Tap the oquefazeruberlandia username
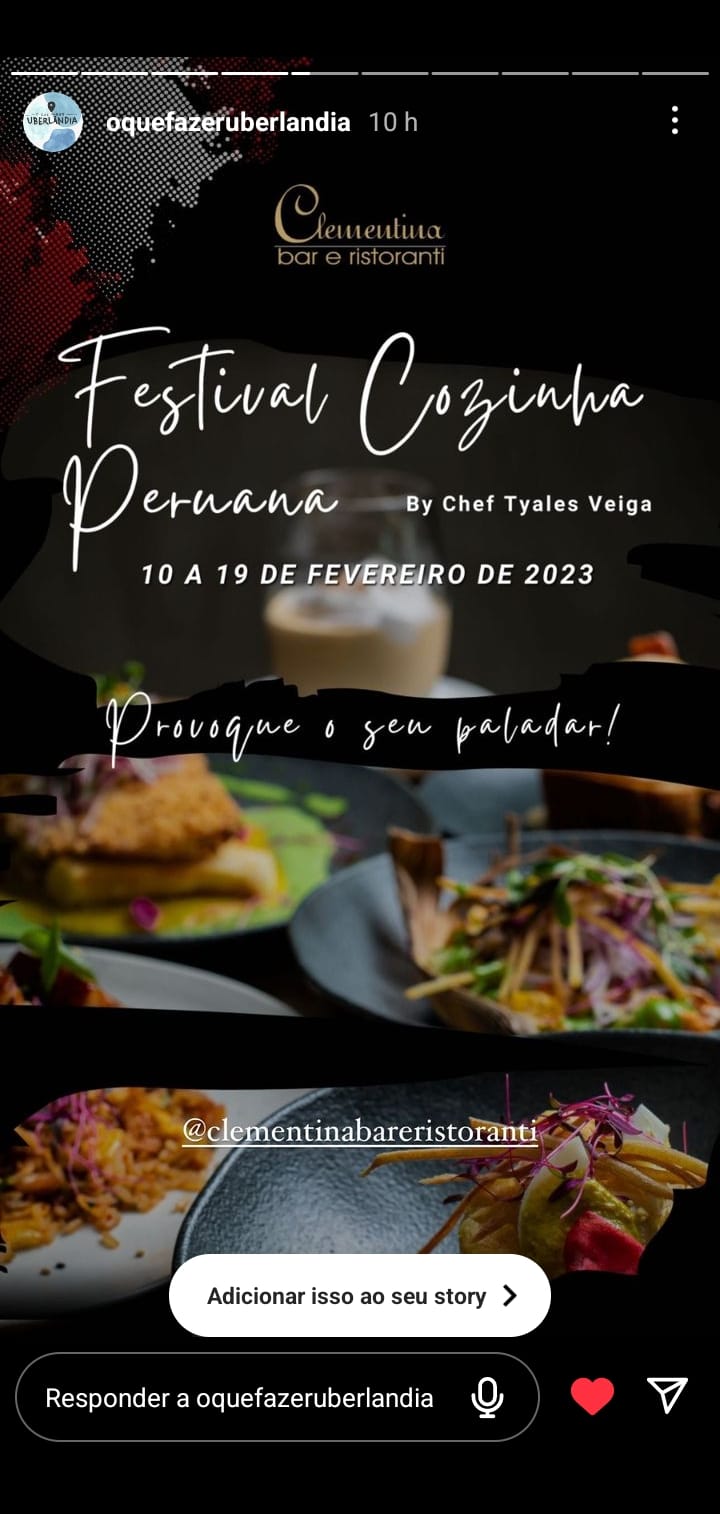Screen dimensions: 720x1514 (228, 122)
